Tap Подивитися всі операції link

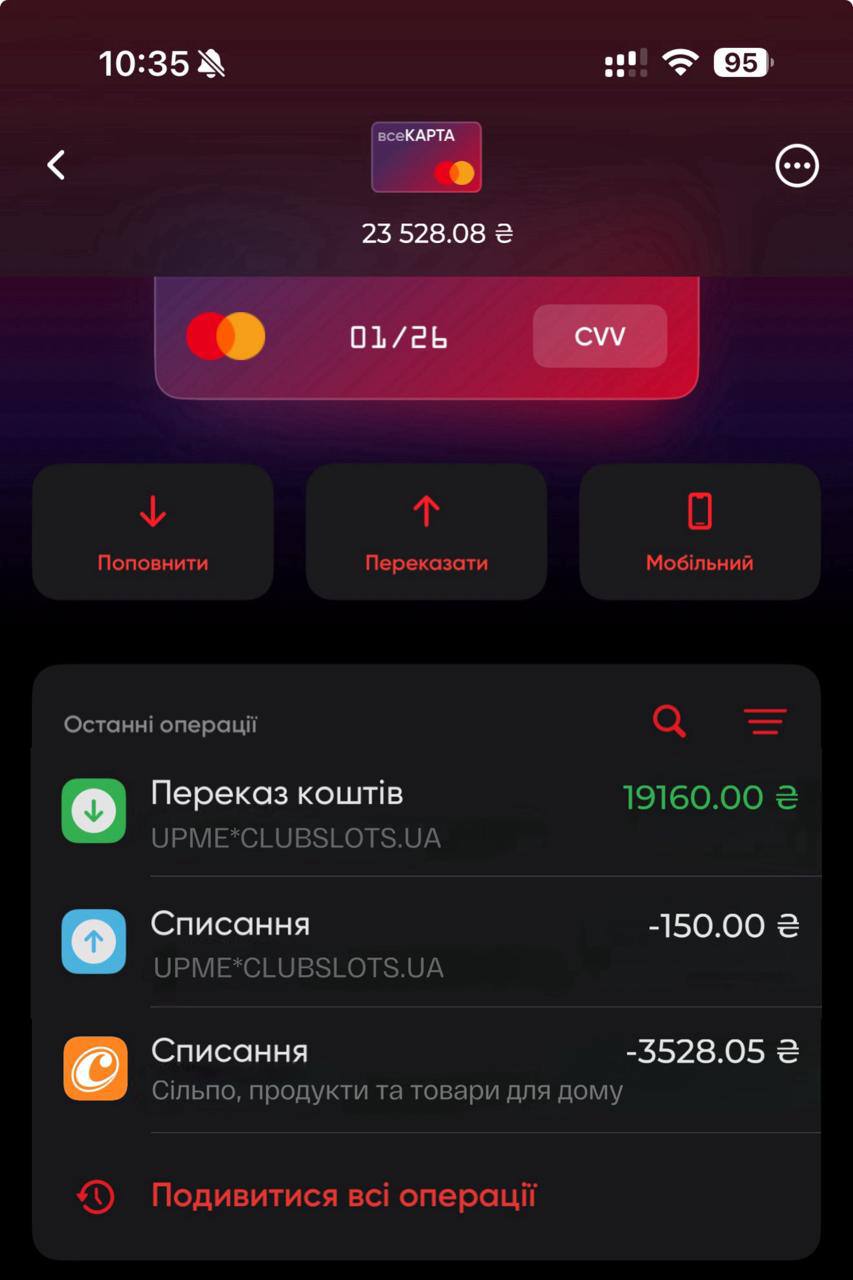pos(343,1196)
